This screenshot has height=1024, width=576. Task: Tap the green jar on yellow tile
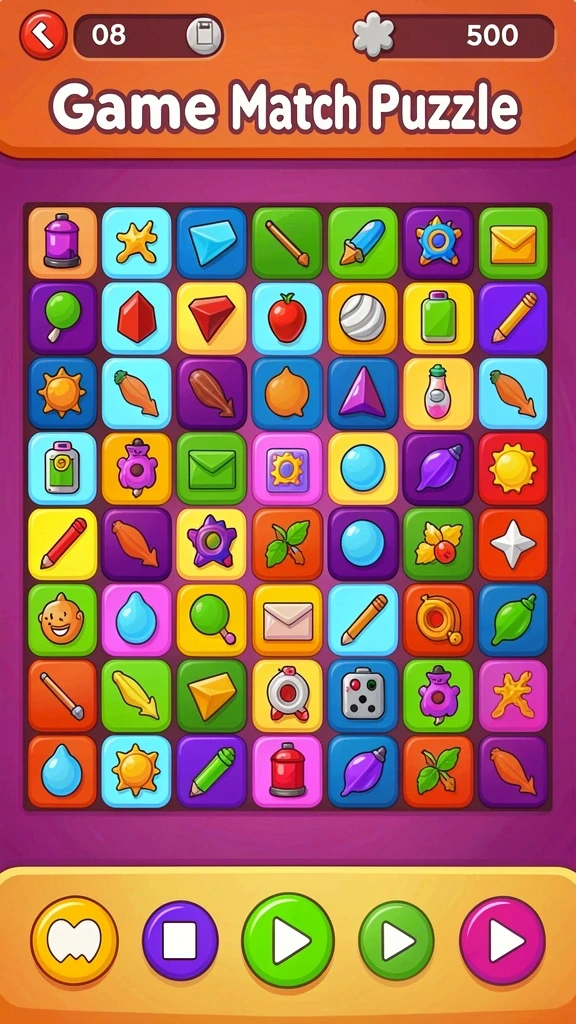[438, 318]
